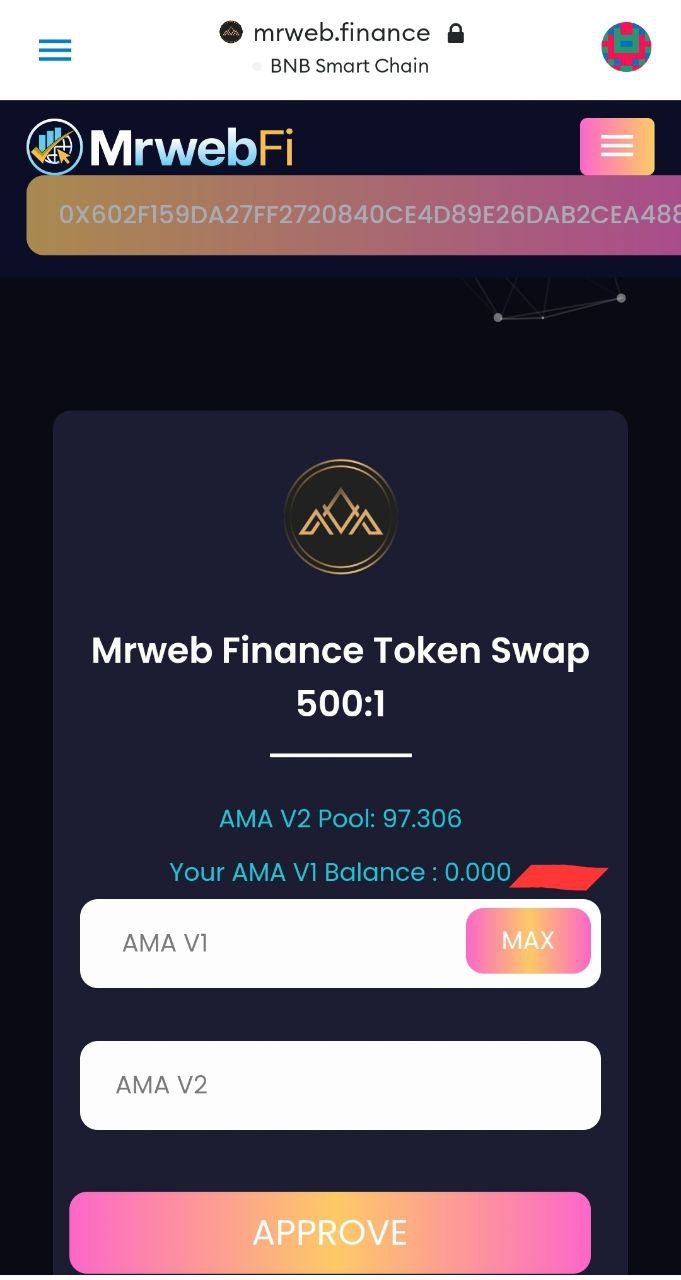Focus the AMA V2 amount field
The height and width of the screenshot is (1280, 681).
coord(340,1085)
